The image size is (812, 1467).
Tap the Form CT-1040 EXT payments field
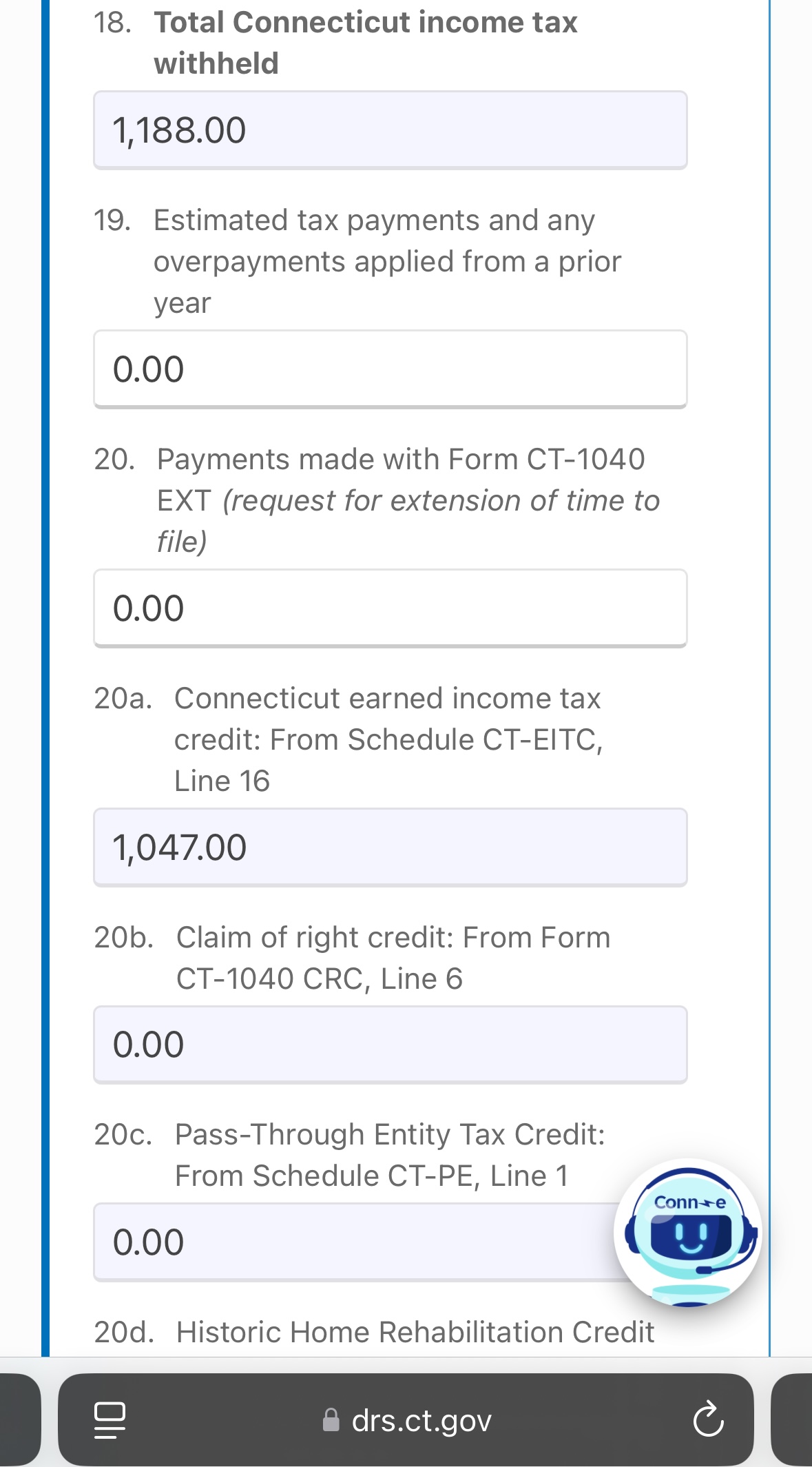click(x=390, y=608)
